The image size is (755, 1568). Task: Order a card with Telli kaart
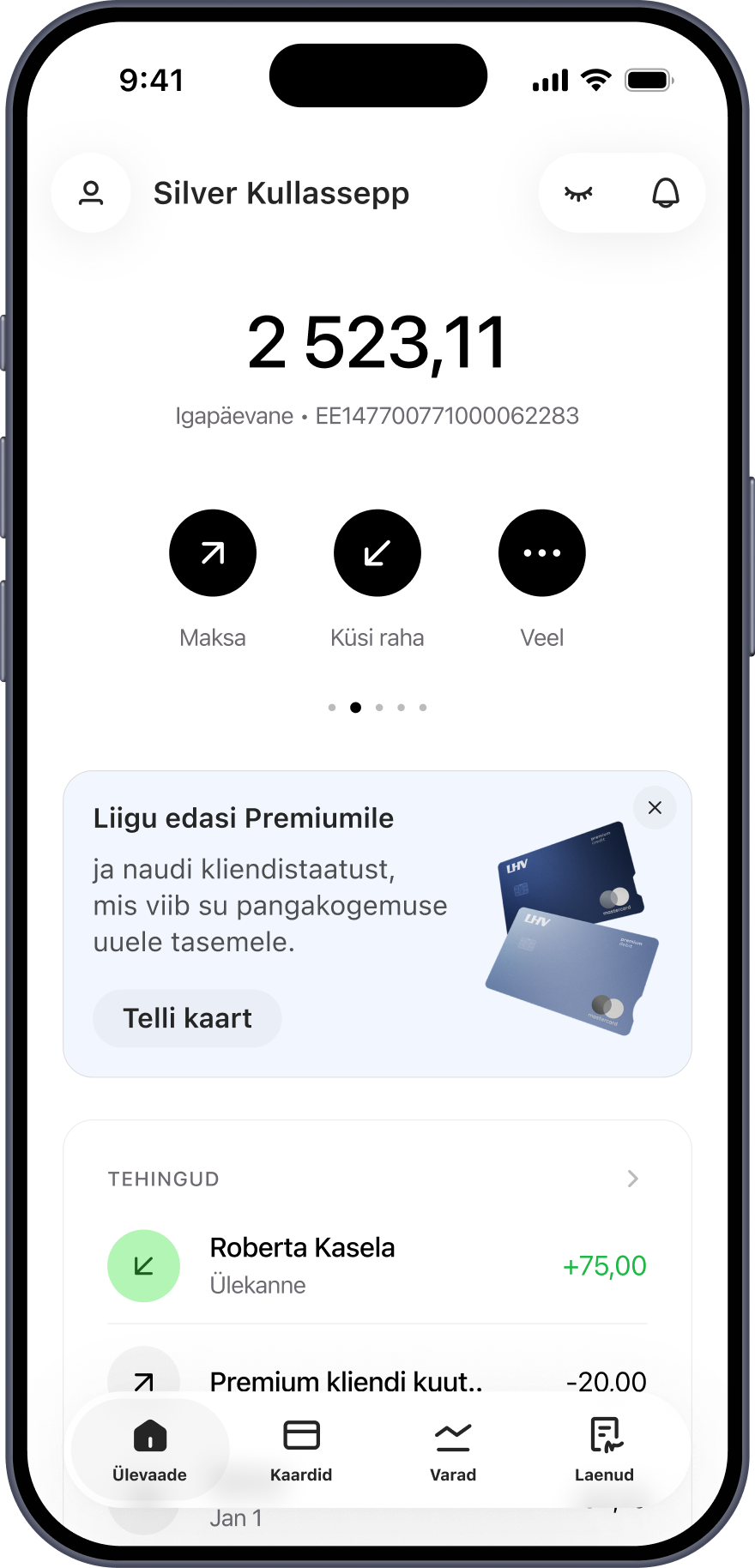pos(187,1018)
